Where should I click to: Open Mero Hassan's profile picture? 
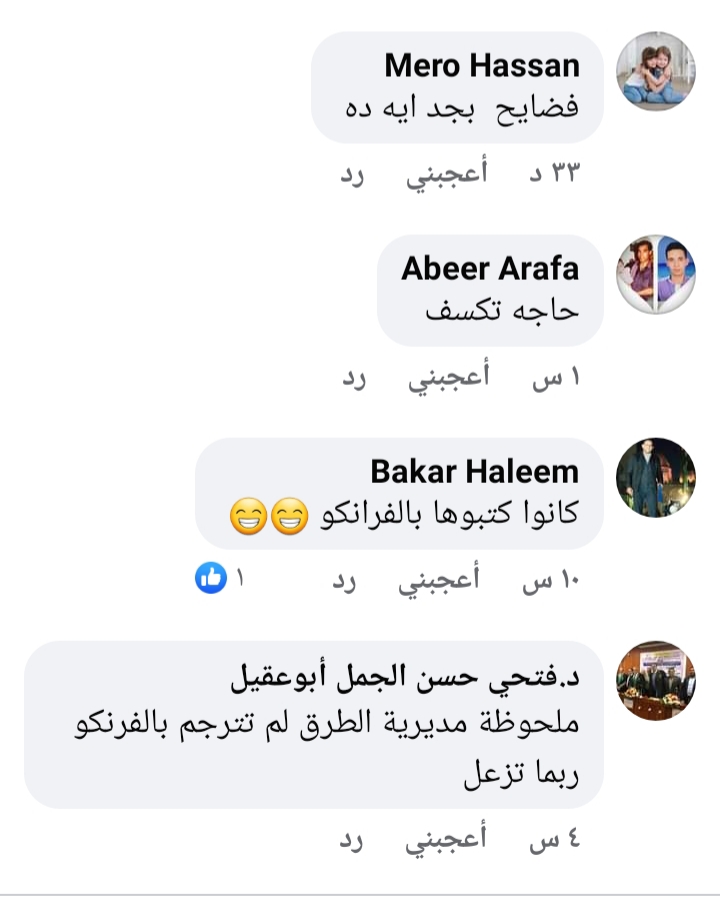(655, 71)
